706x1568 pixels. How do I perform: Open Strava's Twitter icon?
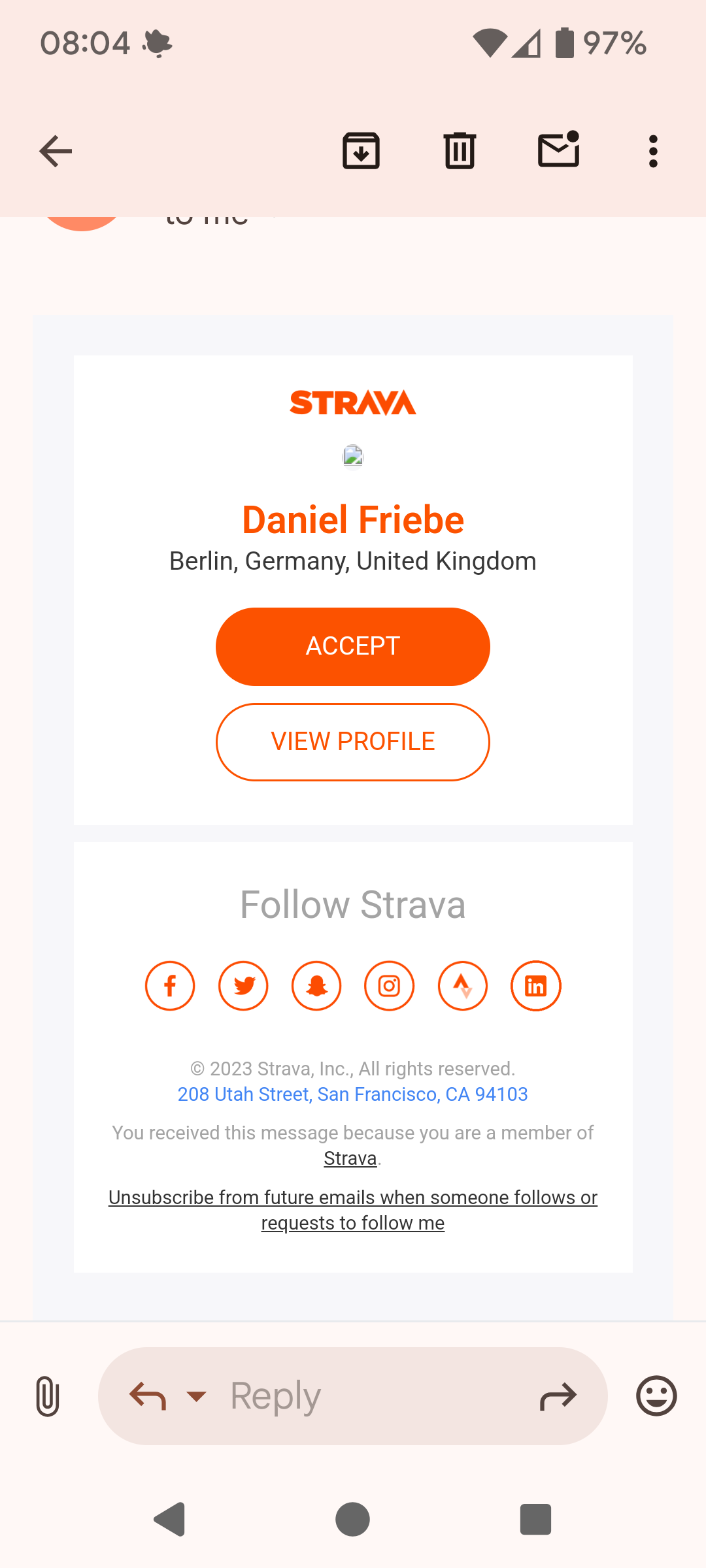243,986
